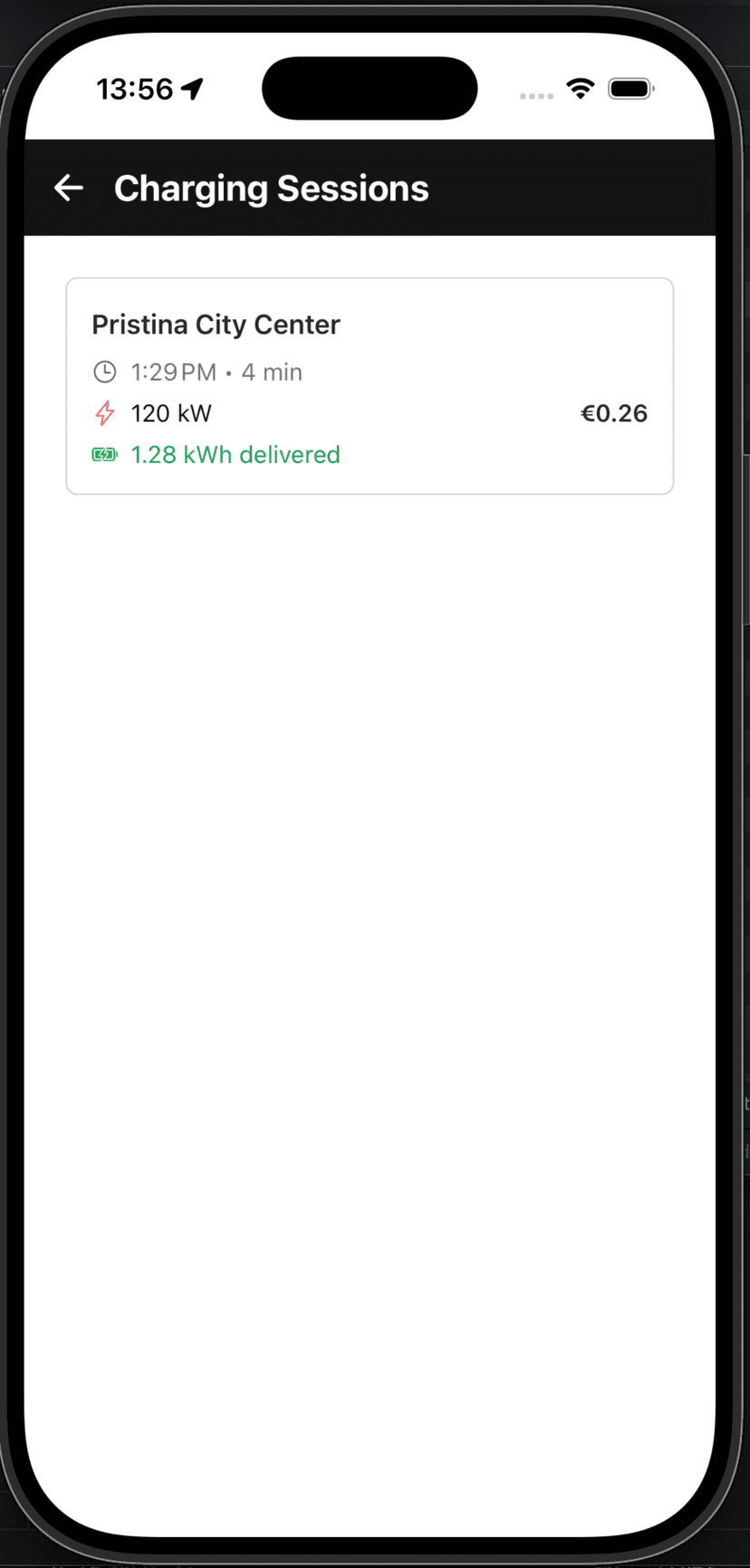
Task: Tap the status bar time display
Action: pyautogui.click(x=134, y=88)
